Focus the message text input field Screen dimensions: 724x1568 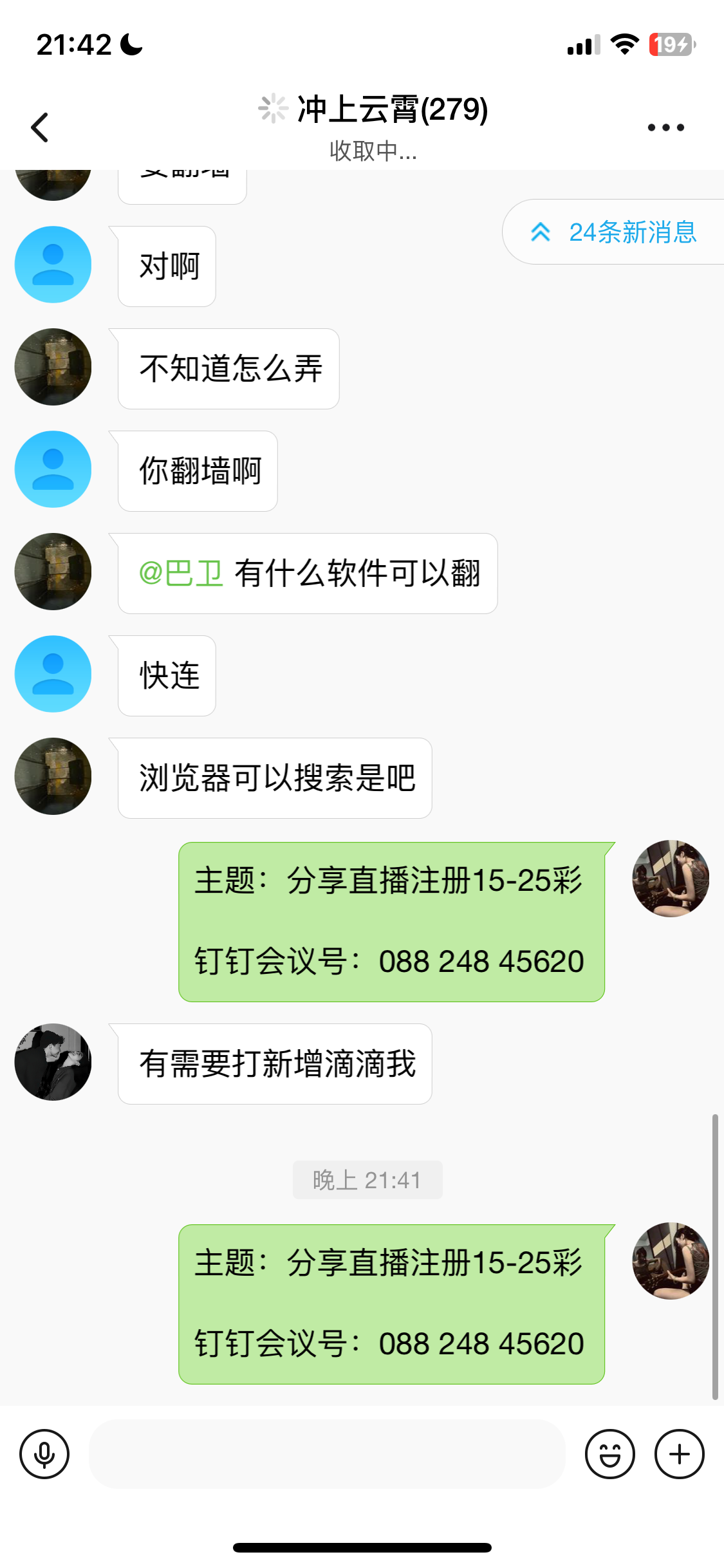(327, 1454)
